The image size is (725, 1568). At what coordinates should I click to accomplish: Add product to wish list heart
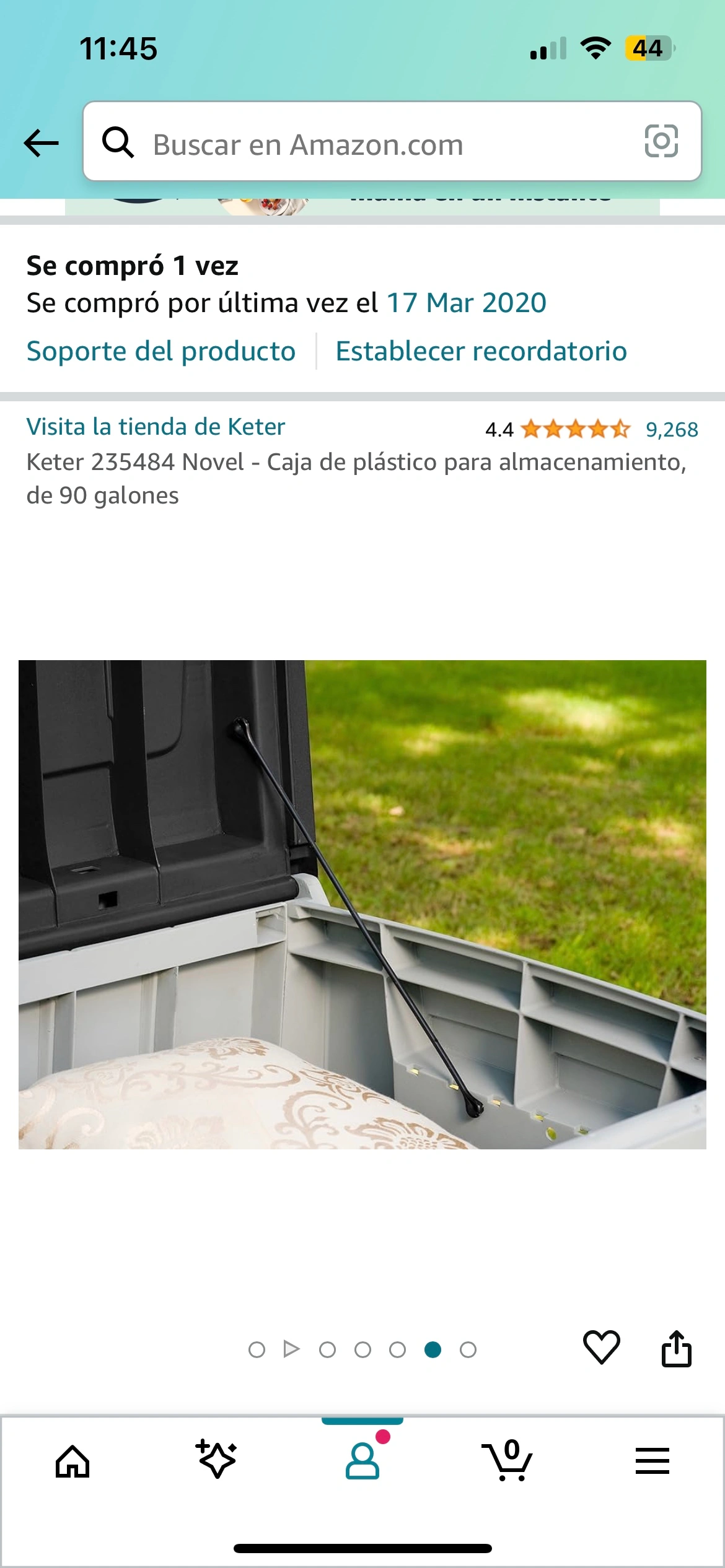[x=601, y=1348]
